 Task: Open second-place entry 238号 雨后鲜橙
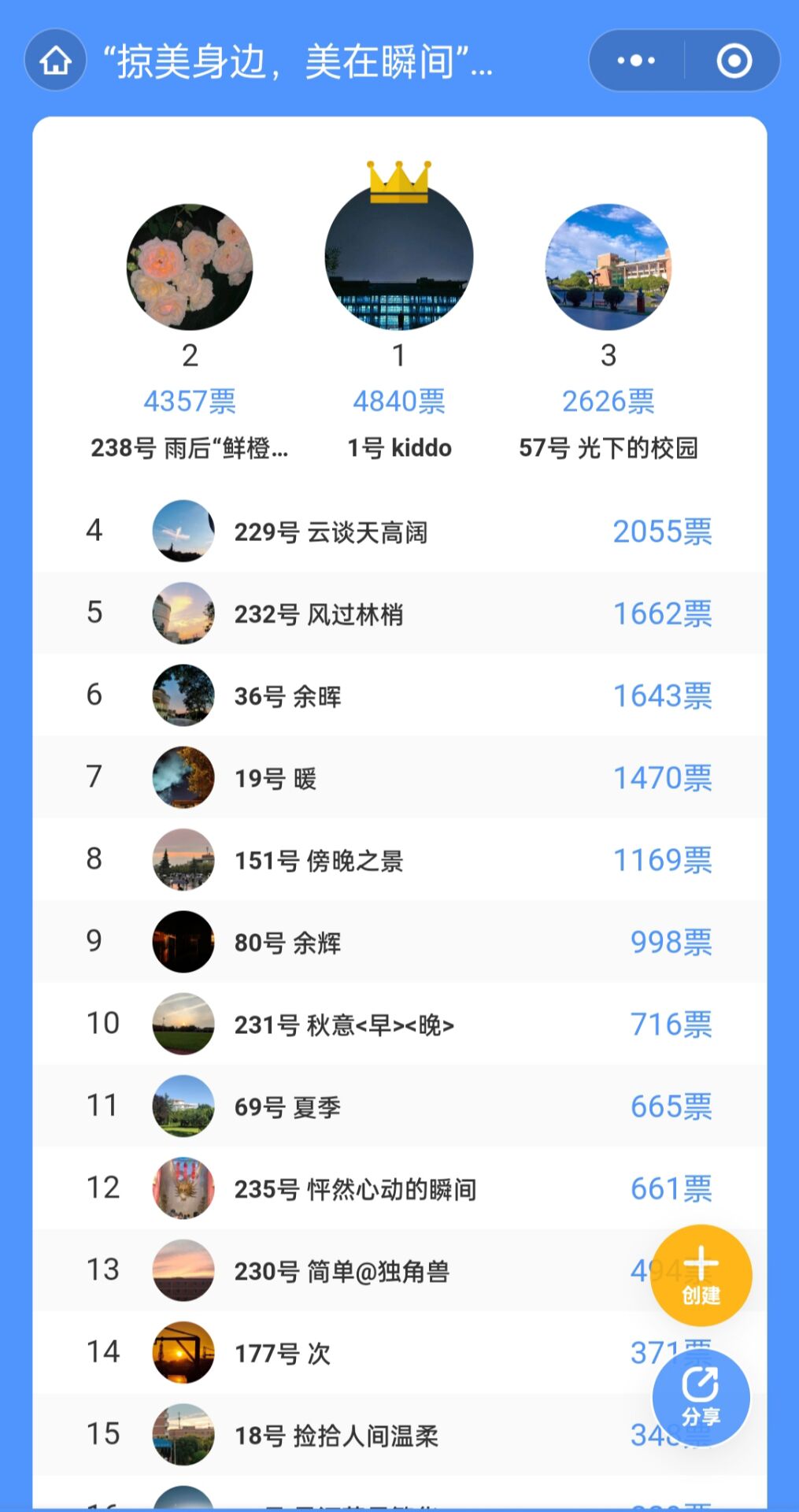(x=190, y=268)
